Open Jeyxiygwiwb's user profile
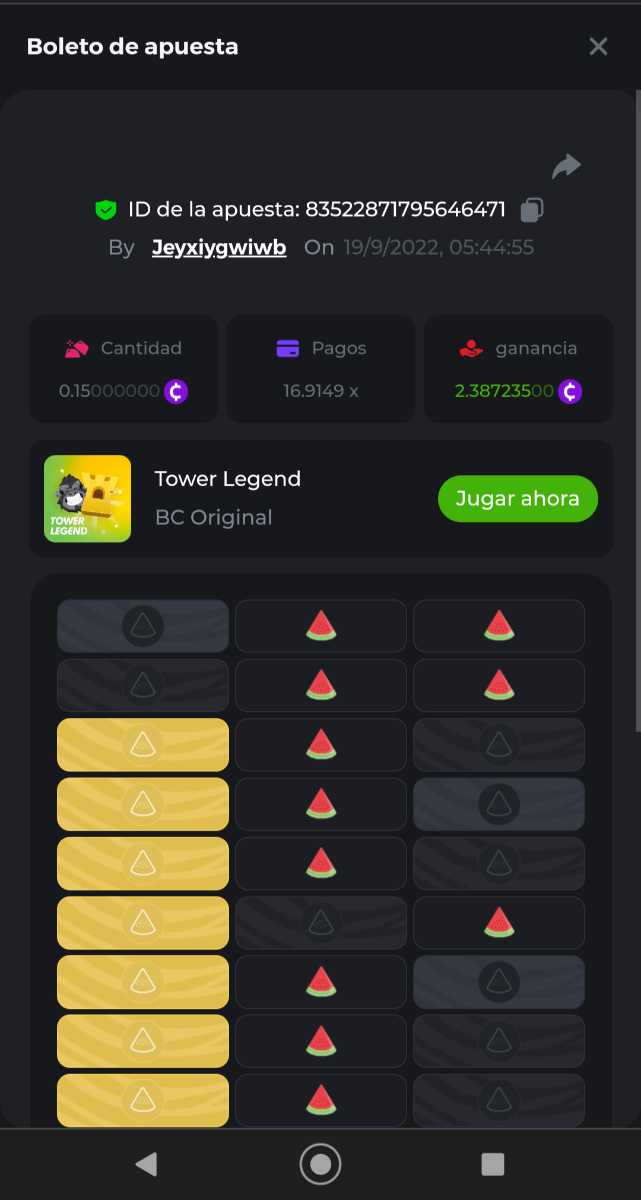 (x=219, y=248)
